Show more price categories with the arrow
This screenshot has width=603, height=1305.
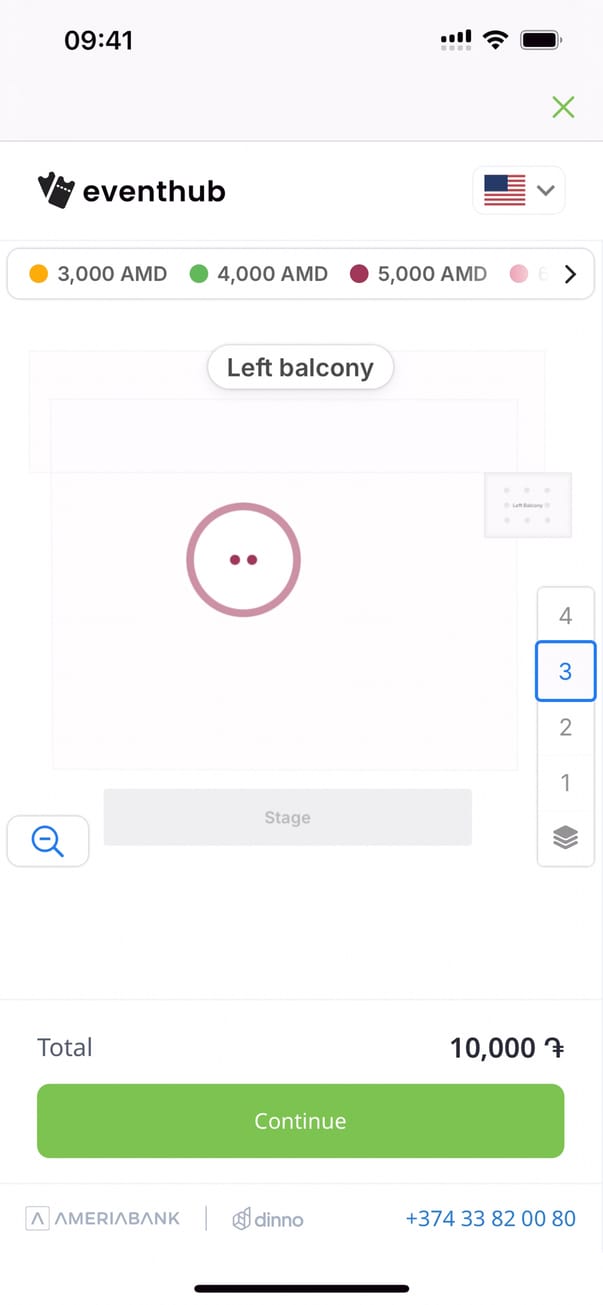pos(570,274)
